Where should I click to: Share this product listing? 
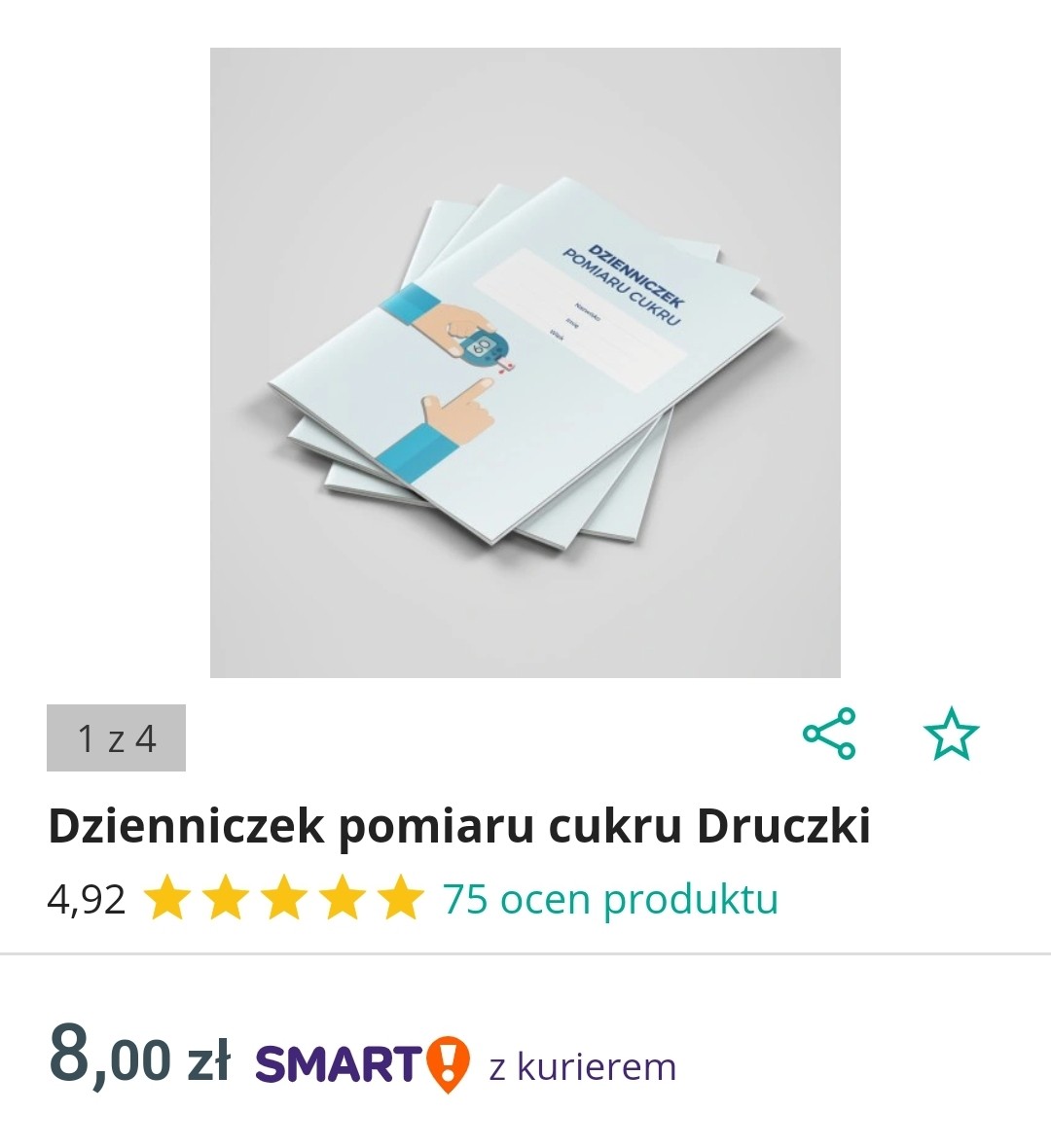[x=829, y=734]
